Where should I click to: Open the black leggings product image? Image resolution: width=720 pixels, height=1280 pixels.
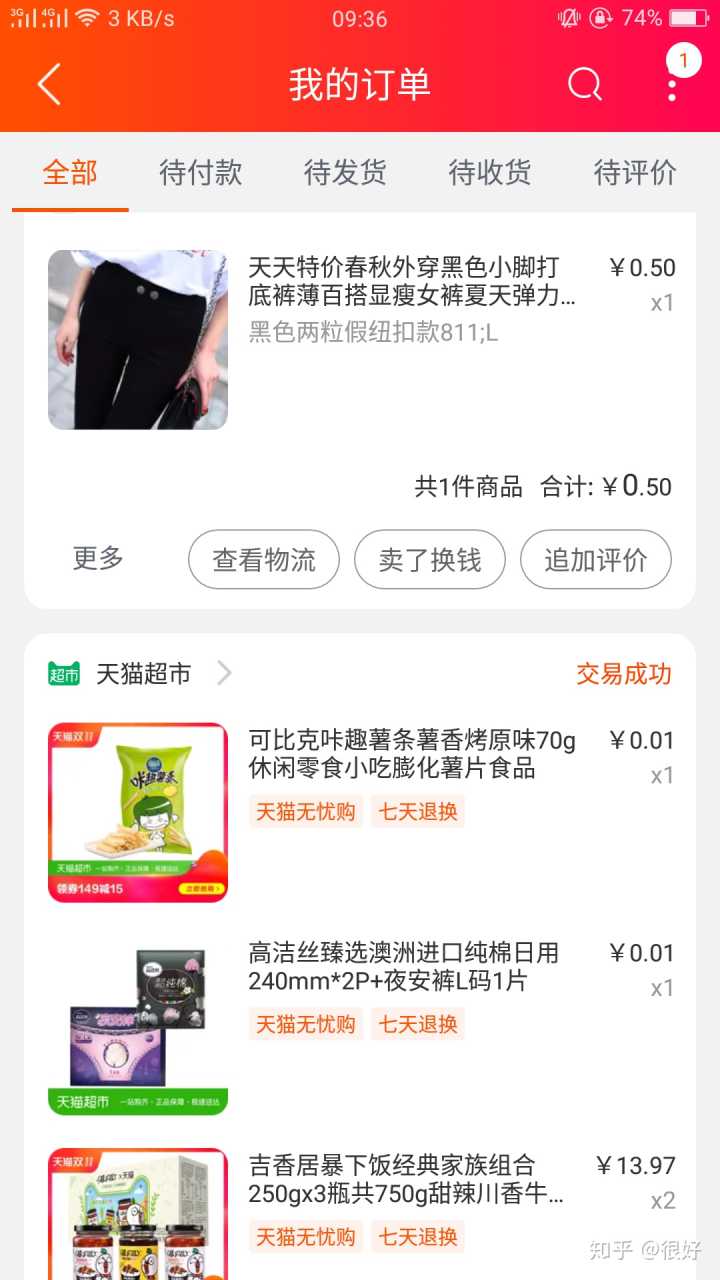pos(138,340)
